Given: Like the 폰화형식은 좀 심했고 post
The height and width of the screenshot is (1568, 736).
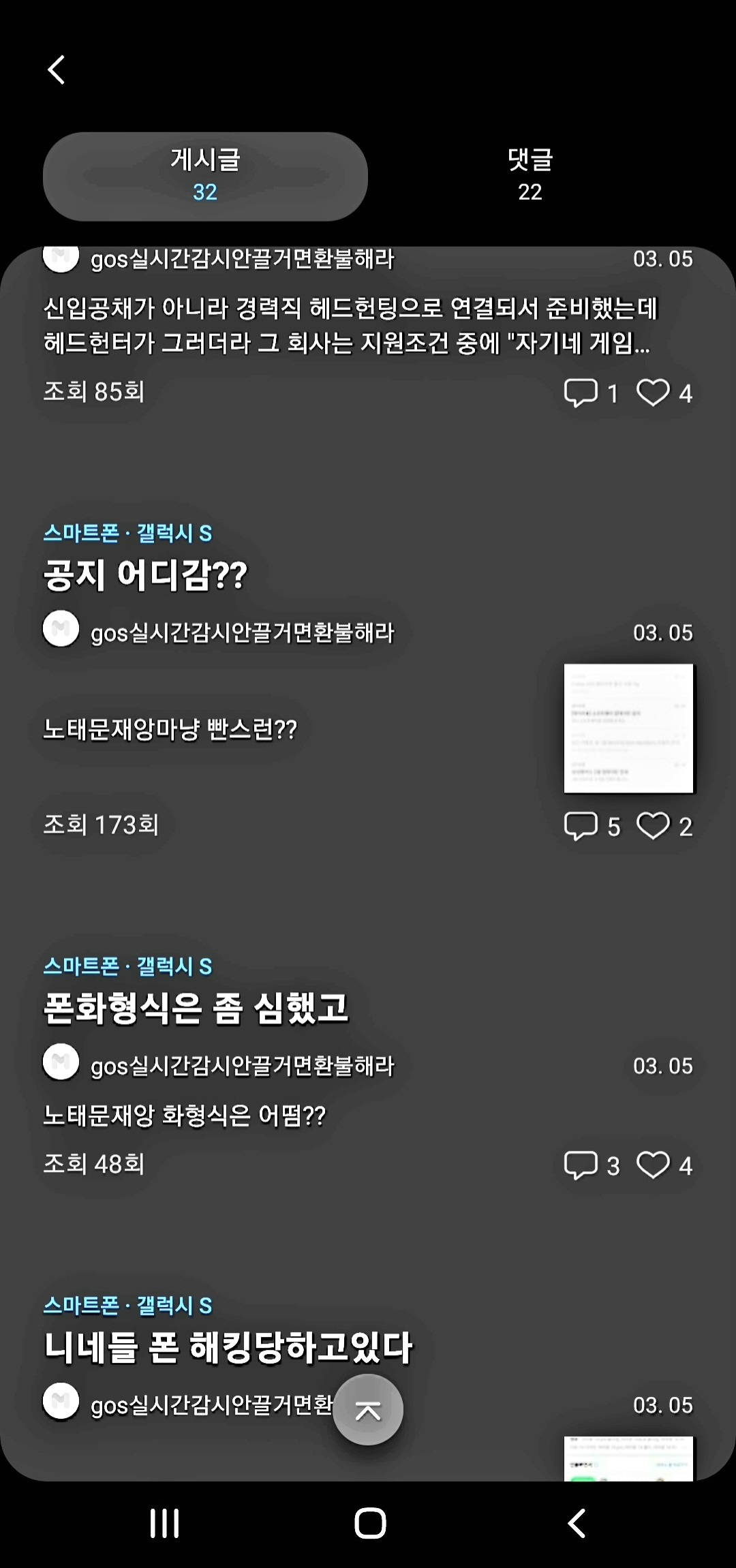Looking at the screenshot, I should pyautogui.click(x=664, y=1165).
